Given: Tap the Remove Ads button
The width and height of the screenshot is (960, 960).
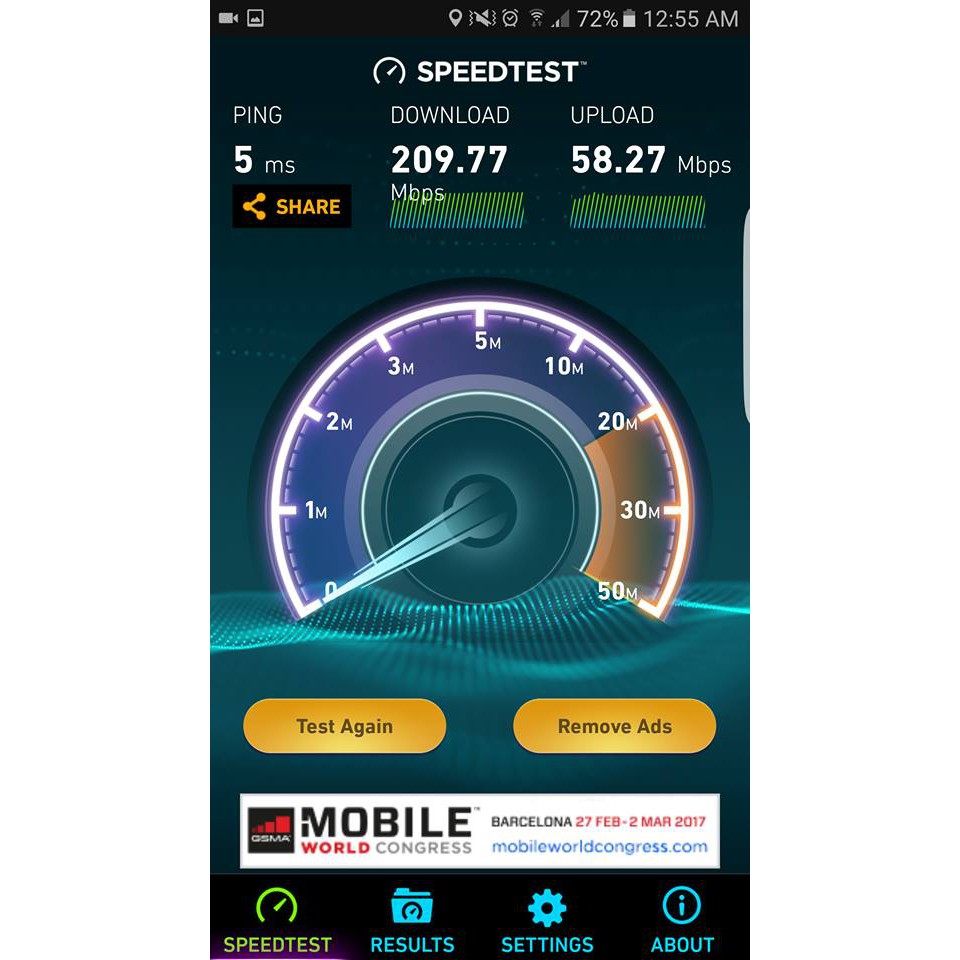Looking at the screenshot, I should [x=615, y=726].
